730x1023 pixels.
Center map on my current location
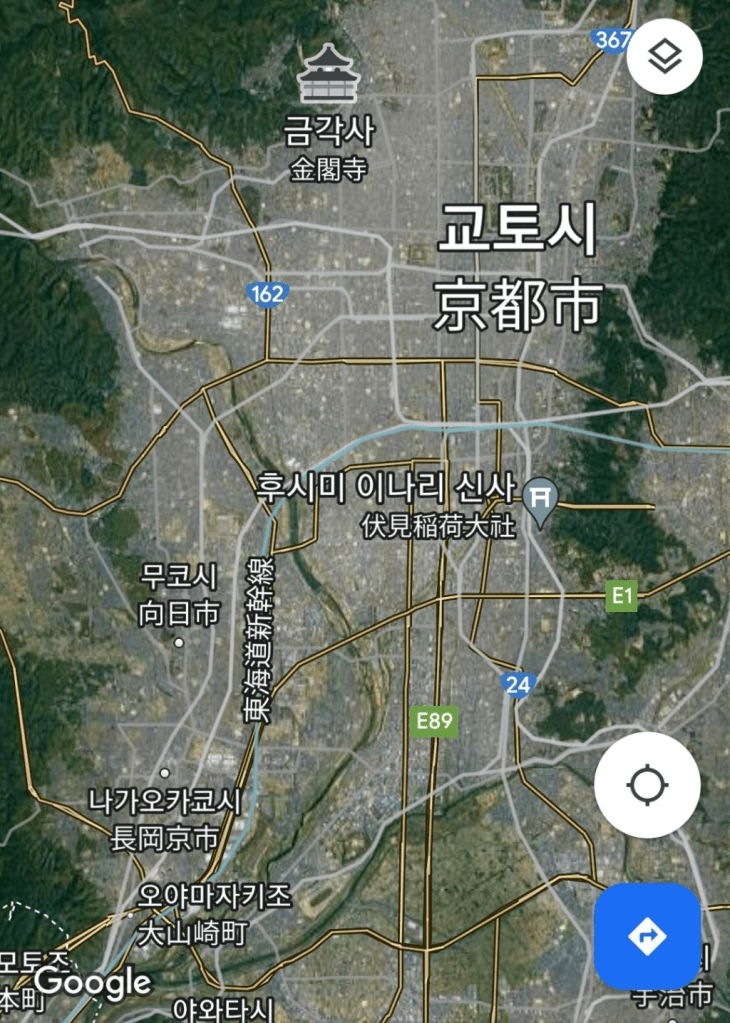click(x=647, y=785)
